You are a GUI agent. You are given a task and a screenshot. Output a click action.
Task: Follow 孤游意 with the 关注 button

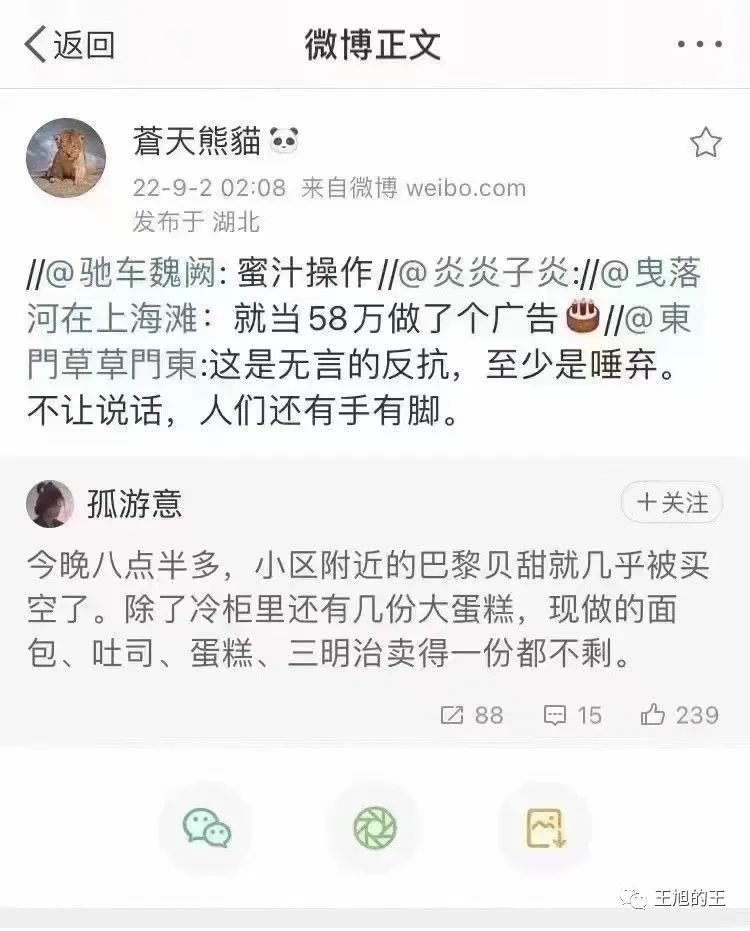click(x=672, y=502)
